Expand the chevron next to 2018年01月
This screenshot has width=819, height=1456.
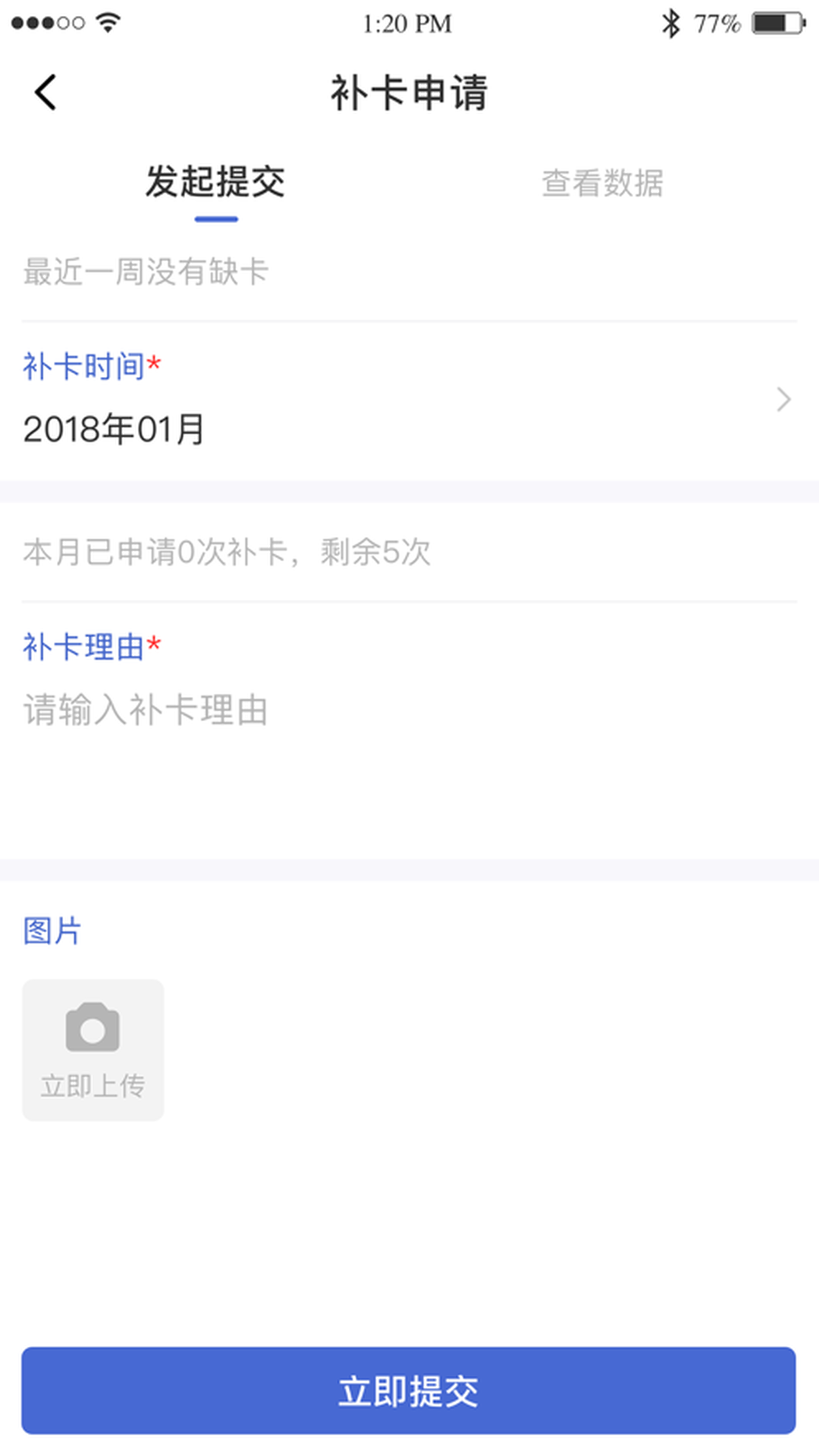pyautogui.click(x=783, y=399)
